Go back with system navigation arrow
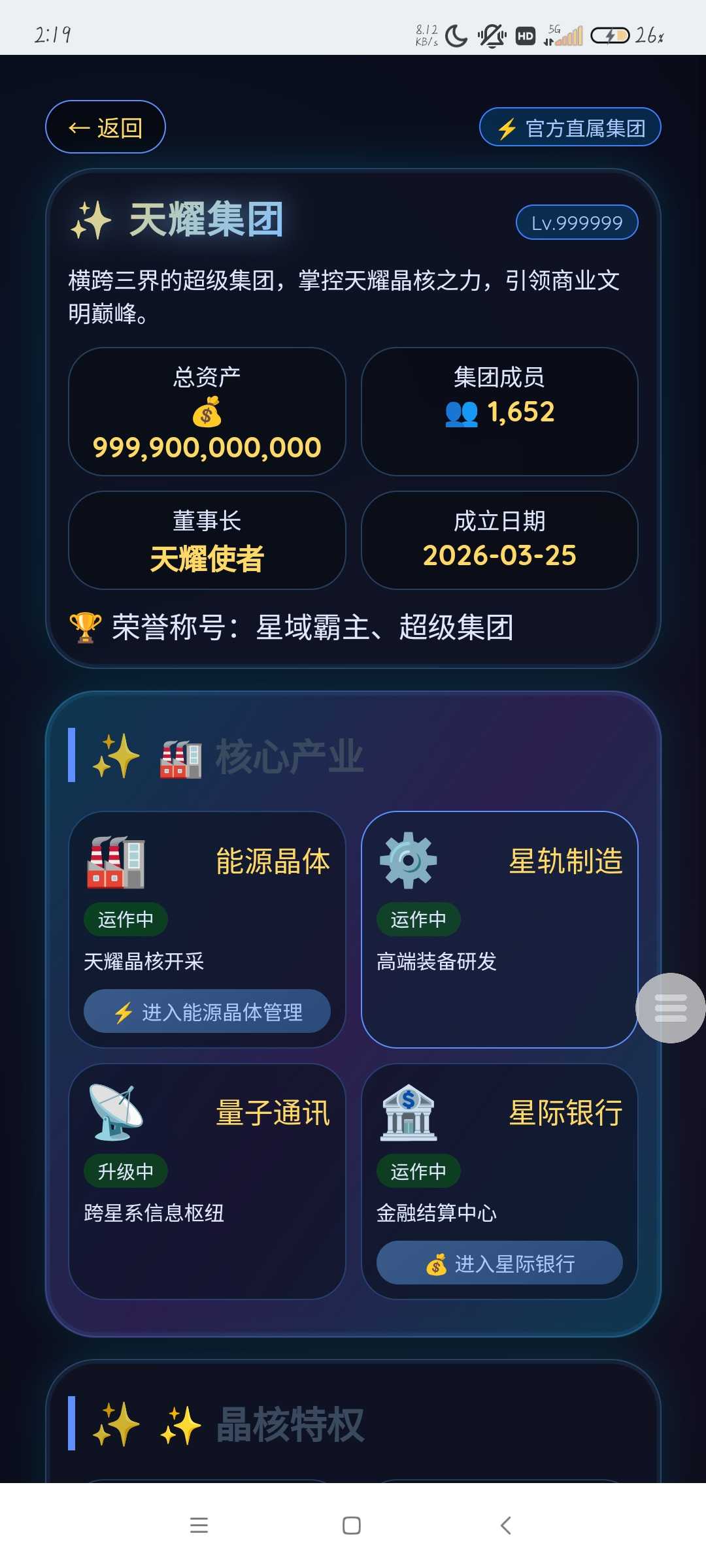This screenshot has width=706, height=1568. click(505, 1526)
